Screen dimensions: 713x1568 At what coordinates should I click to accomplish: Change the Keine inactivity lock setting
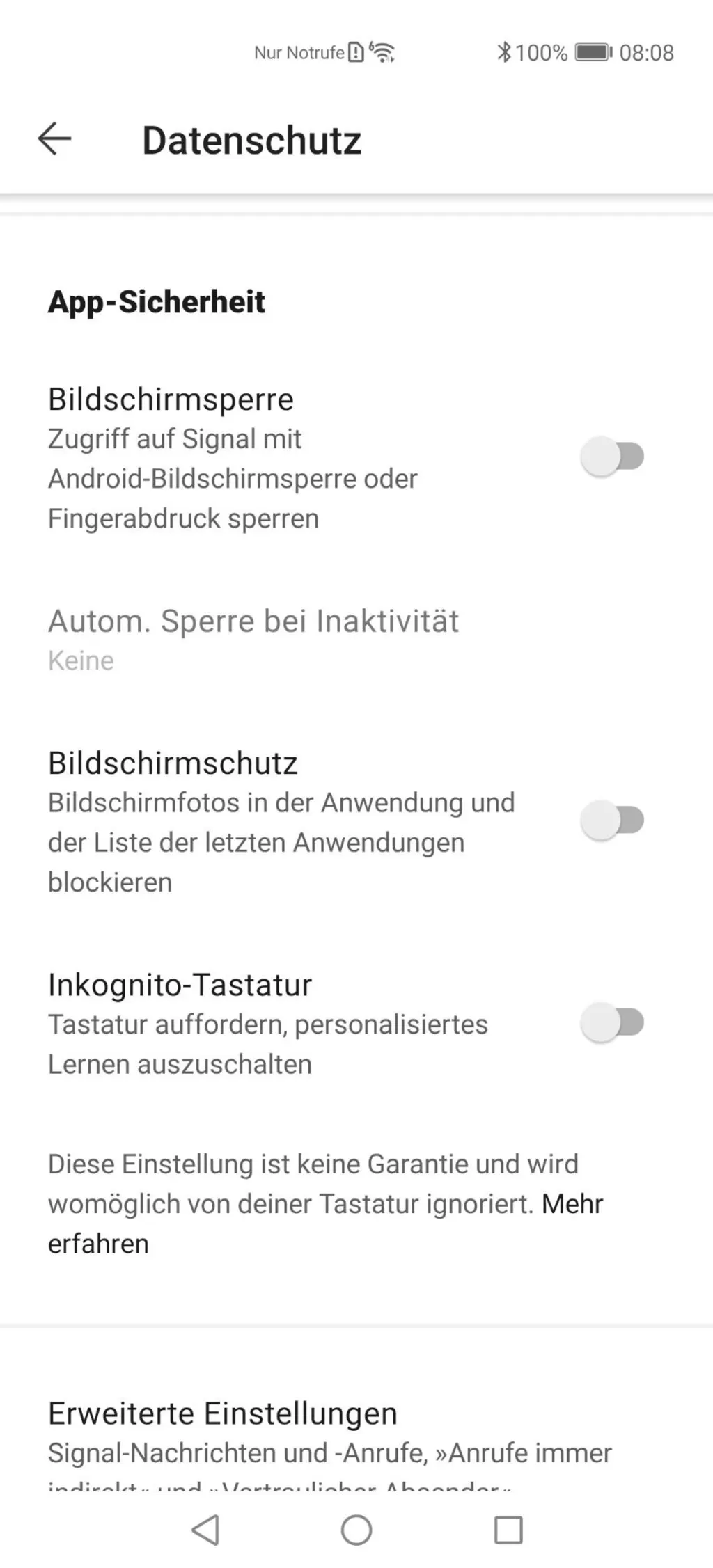pyautogui.click(x=81, y=660)
